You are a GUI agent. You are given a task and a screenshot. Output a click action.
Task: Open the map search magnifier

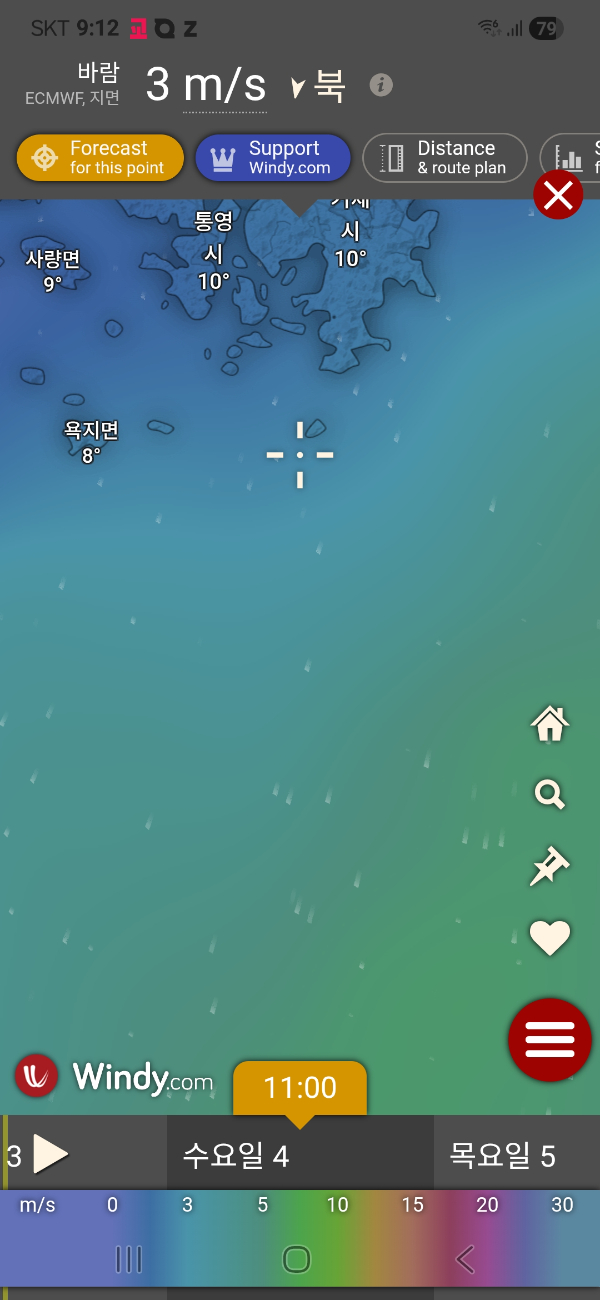click(x=549, y=795)
